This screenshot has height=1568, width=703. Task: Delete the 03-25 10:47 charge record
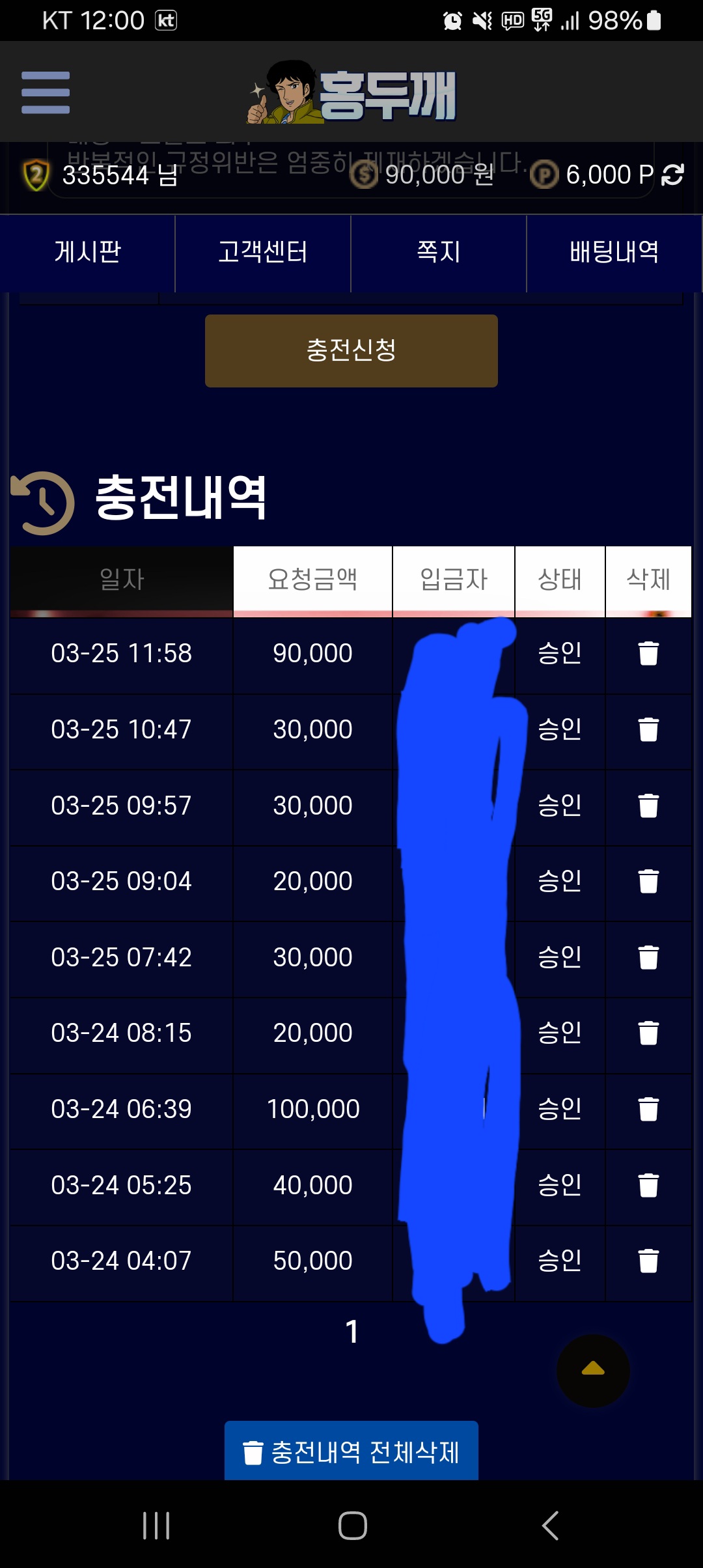click(648, 729)
